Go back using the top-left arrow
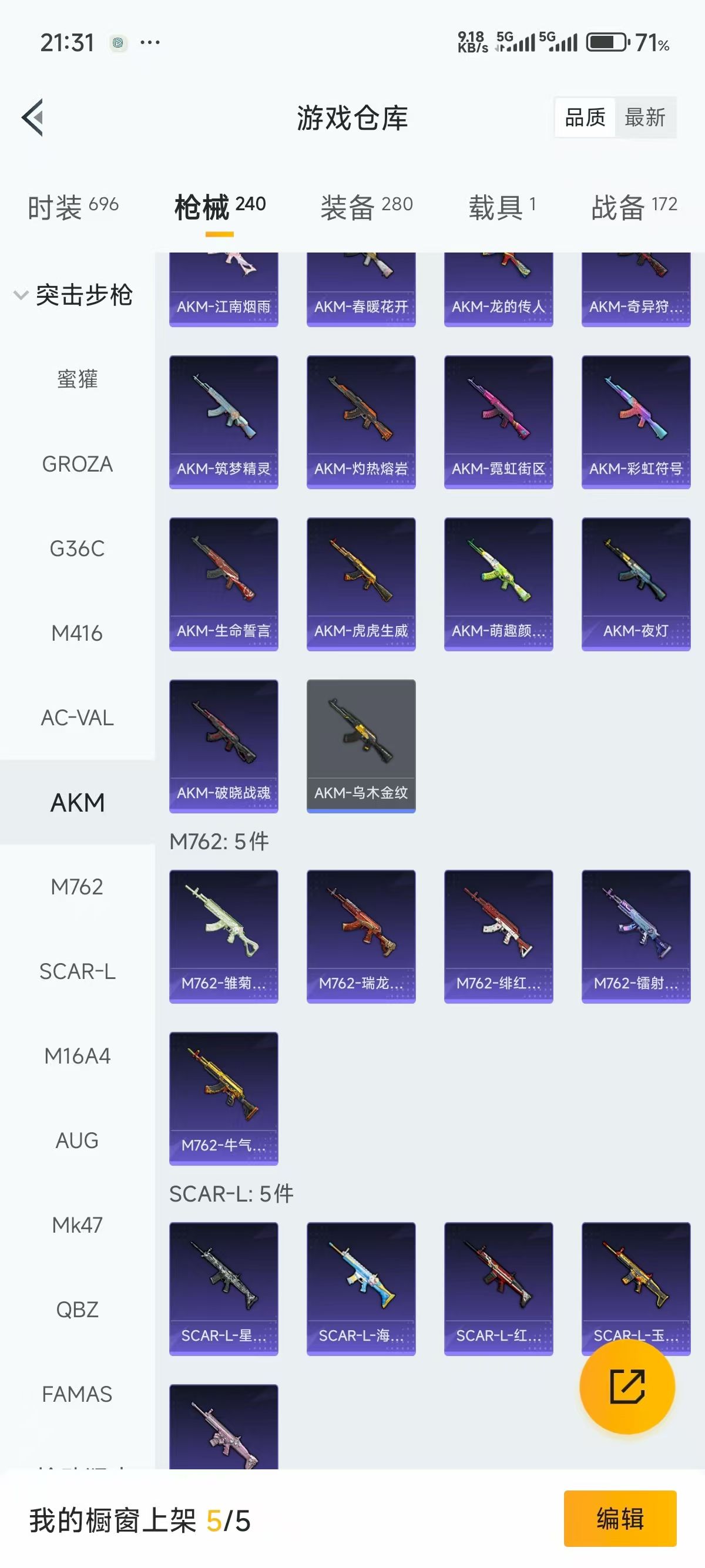The height and width of the screenshot is (1568, 705). coord(33,117)
